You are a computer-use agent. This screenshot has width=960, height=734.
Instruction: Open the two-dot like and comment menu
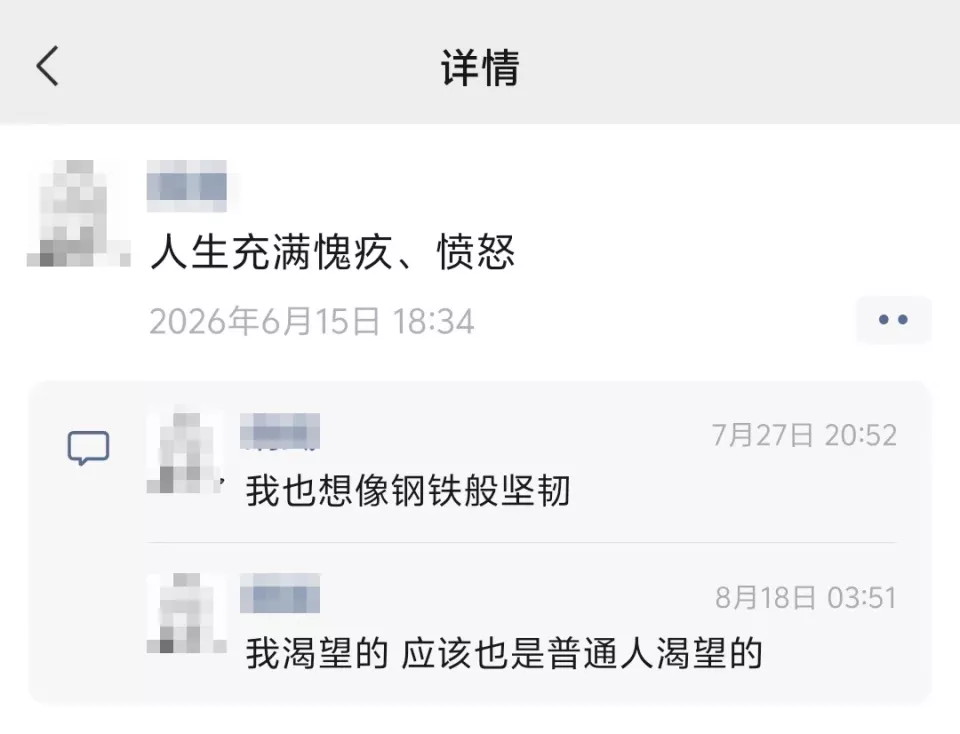click(x=893, y=320)
